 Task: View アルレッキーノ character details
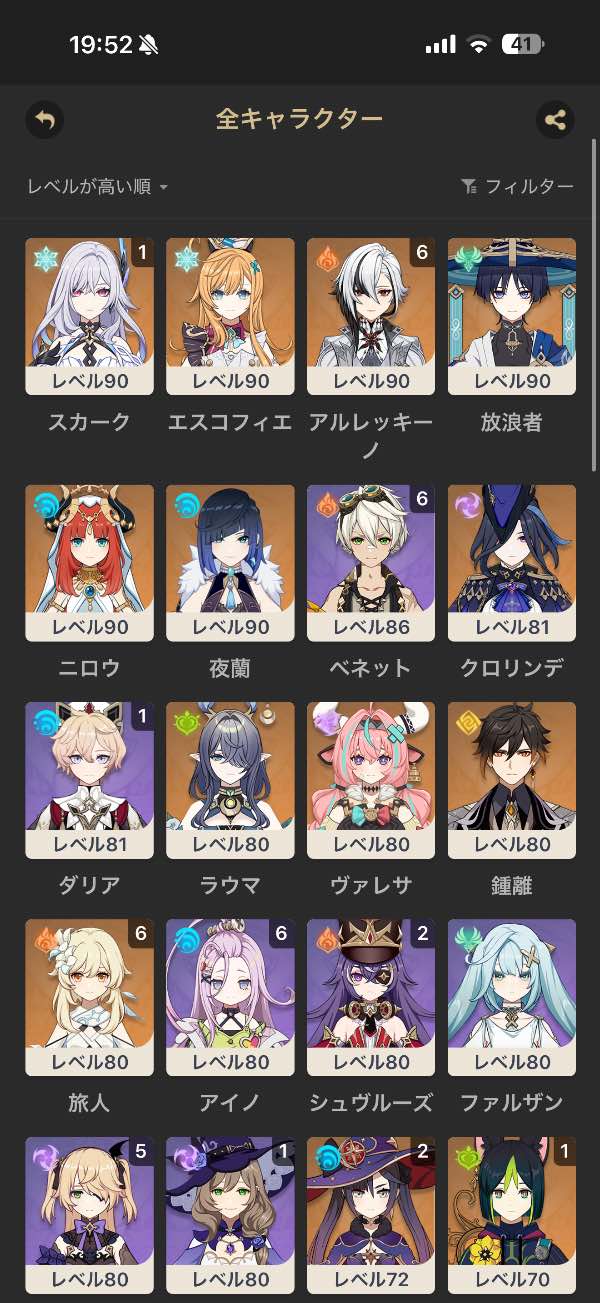coord(371,316)
